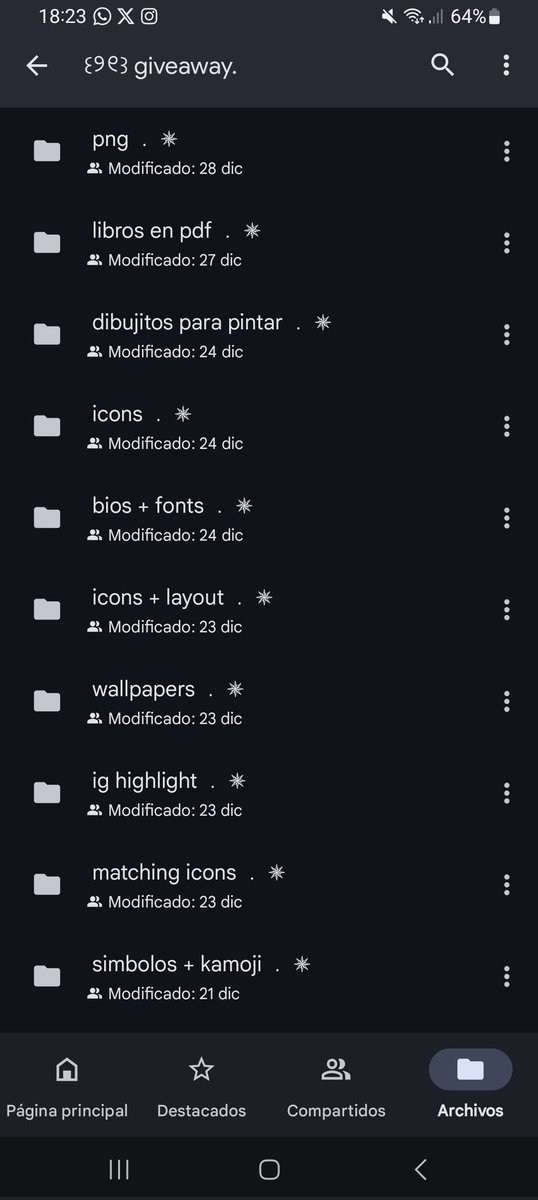Open search in the giveaway folder
The image size is (538, 1200).
[x=443, y=66]
